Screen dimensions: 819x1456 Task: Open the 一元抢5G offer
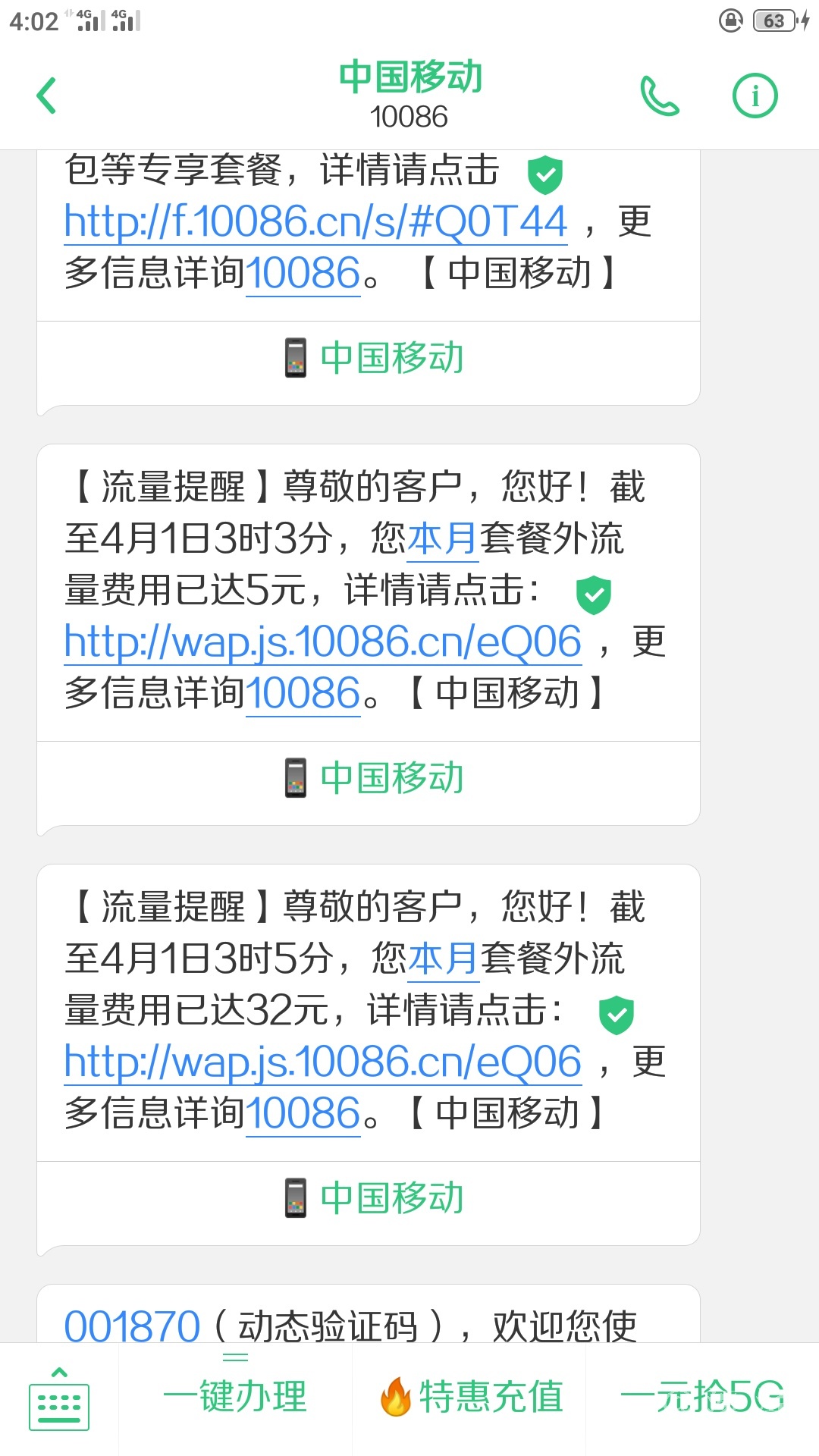tap(702, 1397)
